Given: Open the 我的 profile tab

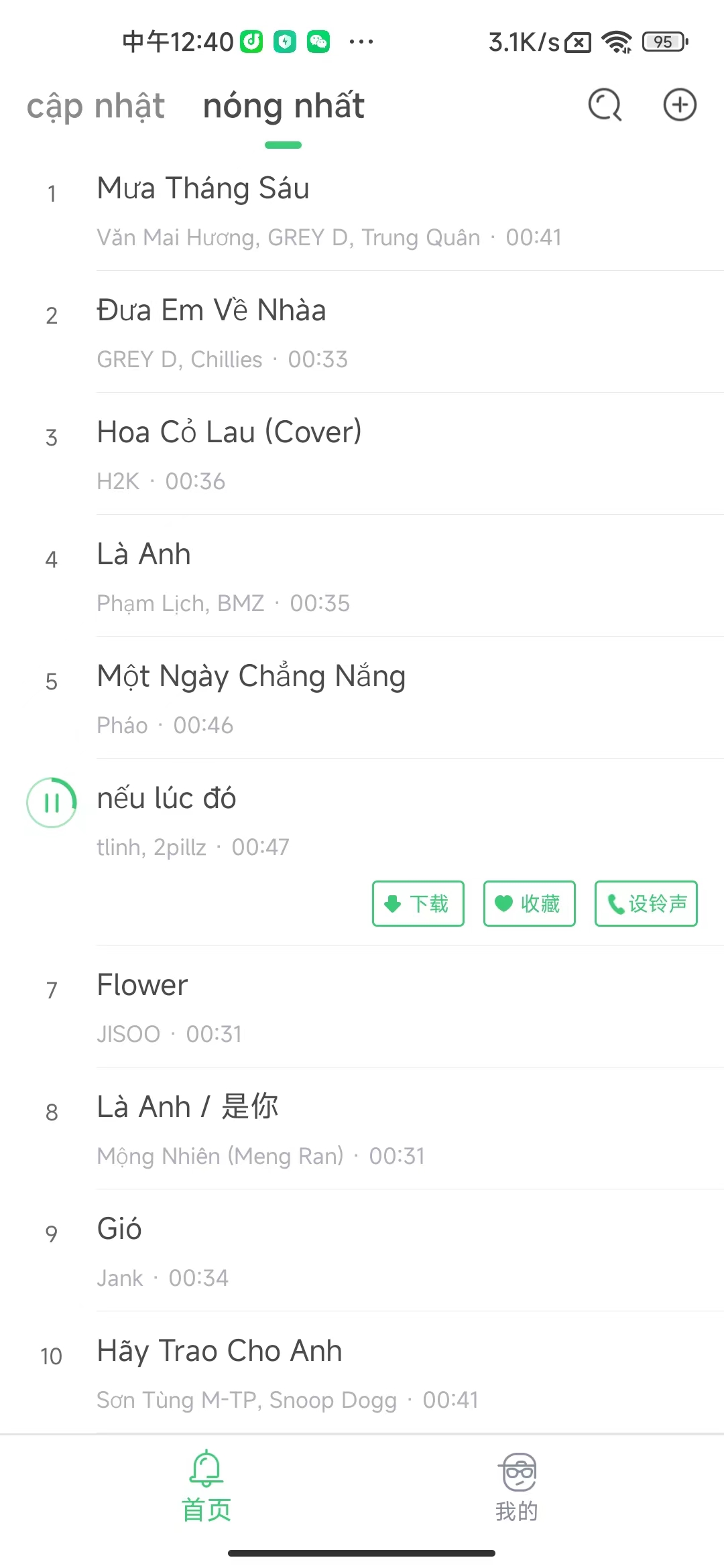Looking at the screenshot, I should pyautogui.click(x=517, y=1486).
